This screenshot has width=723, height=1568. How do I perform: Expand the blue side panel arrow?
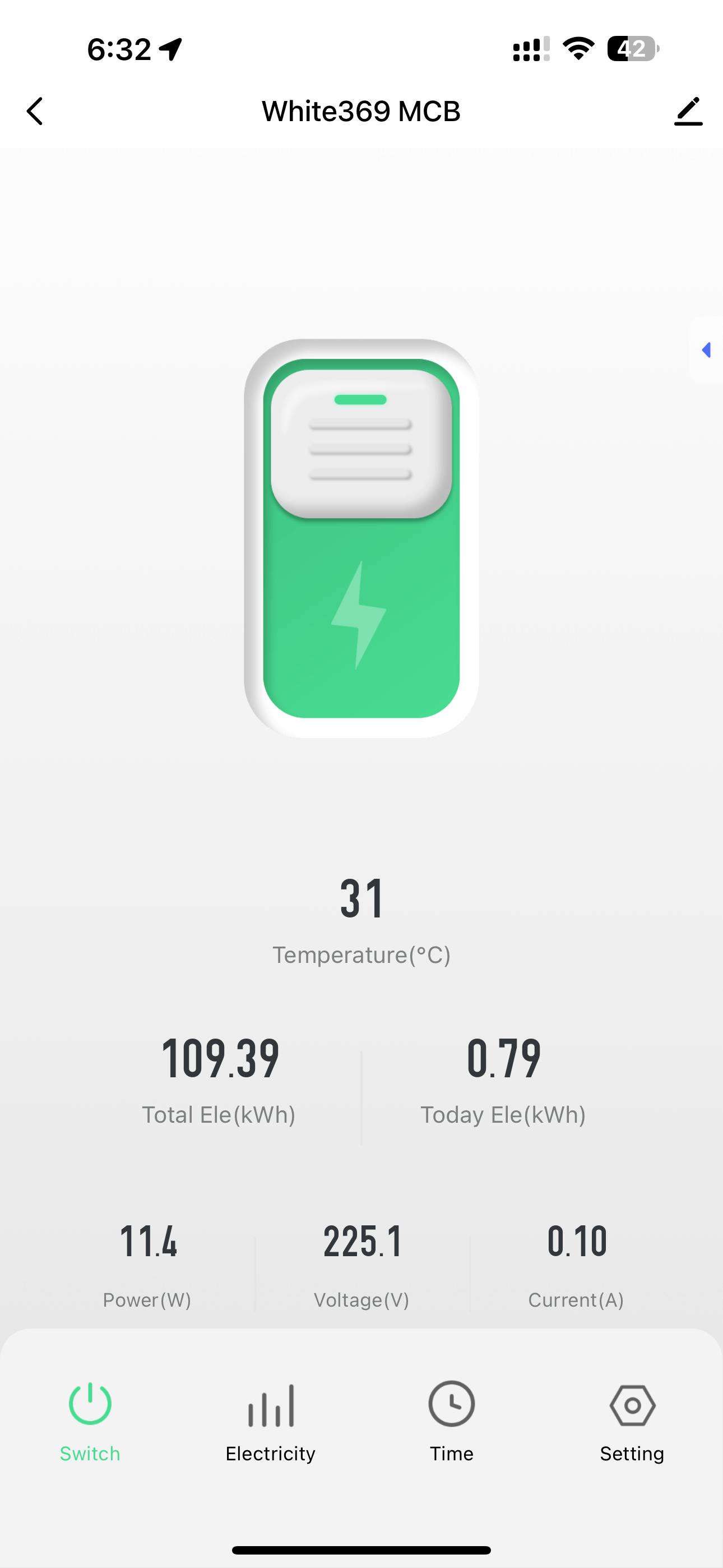pos(706,350)
